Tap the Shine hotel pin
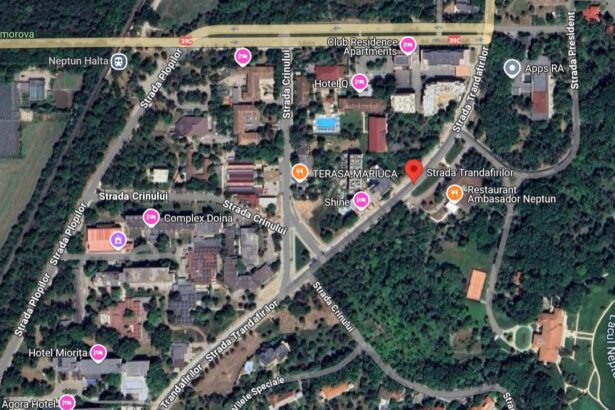615x410 pixels. coord(361,200)
